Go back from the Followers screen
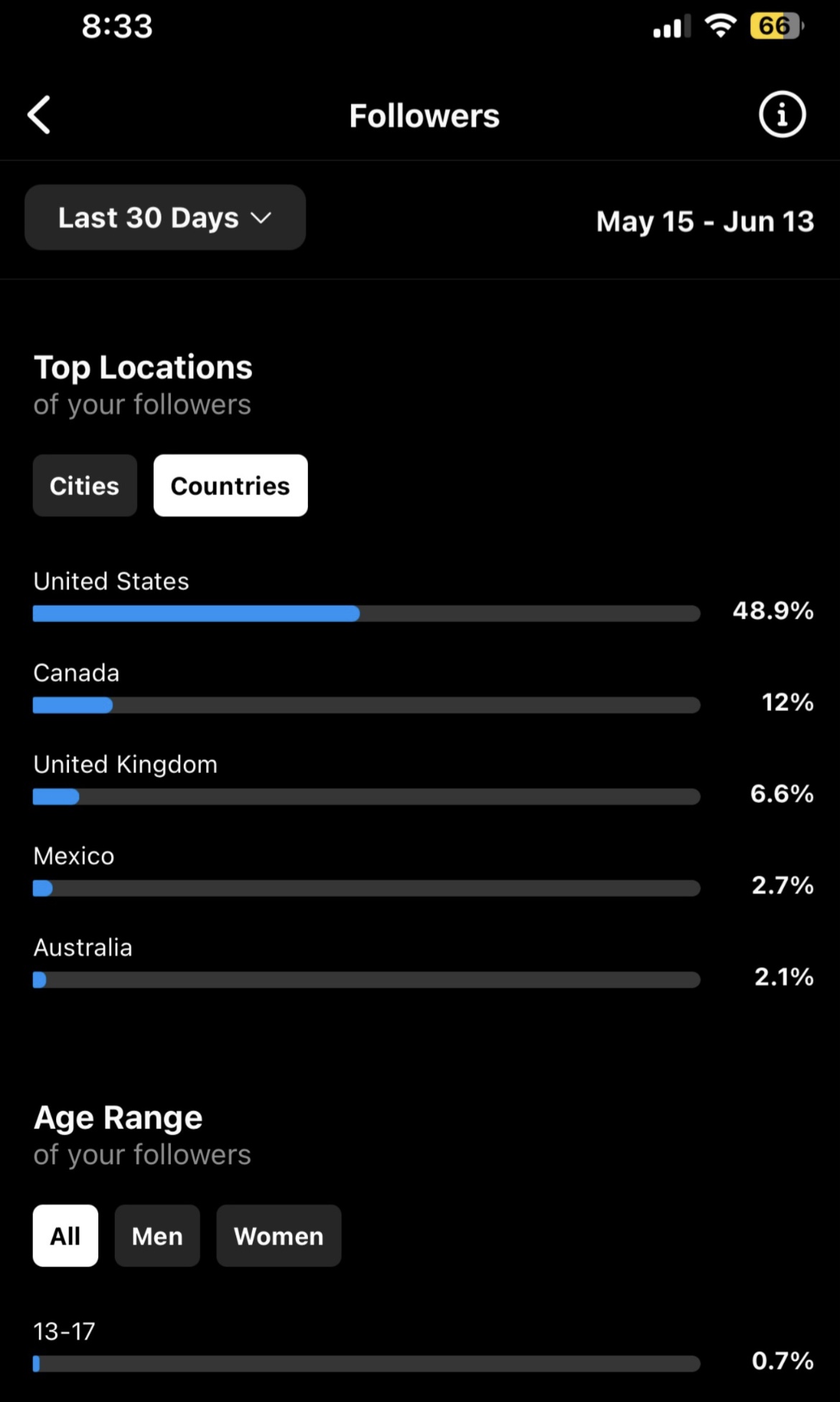Image resolution: width=840 pixels, height=1402 pixels. click(39, 115)
